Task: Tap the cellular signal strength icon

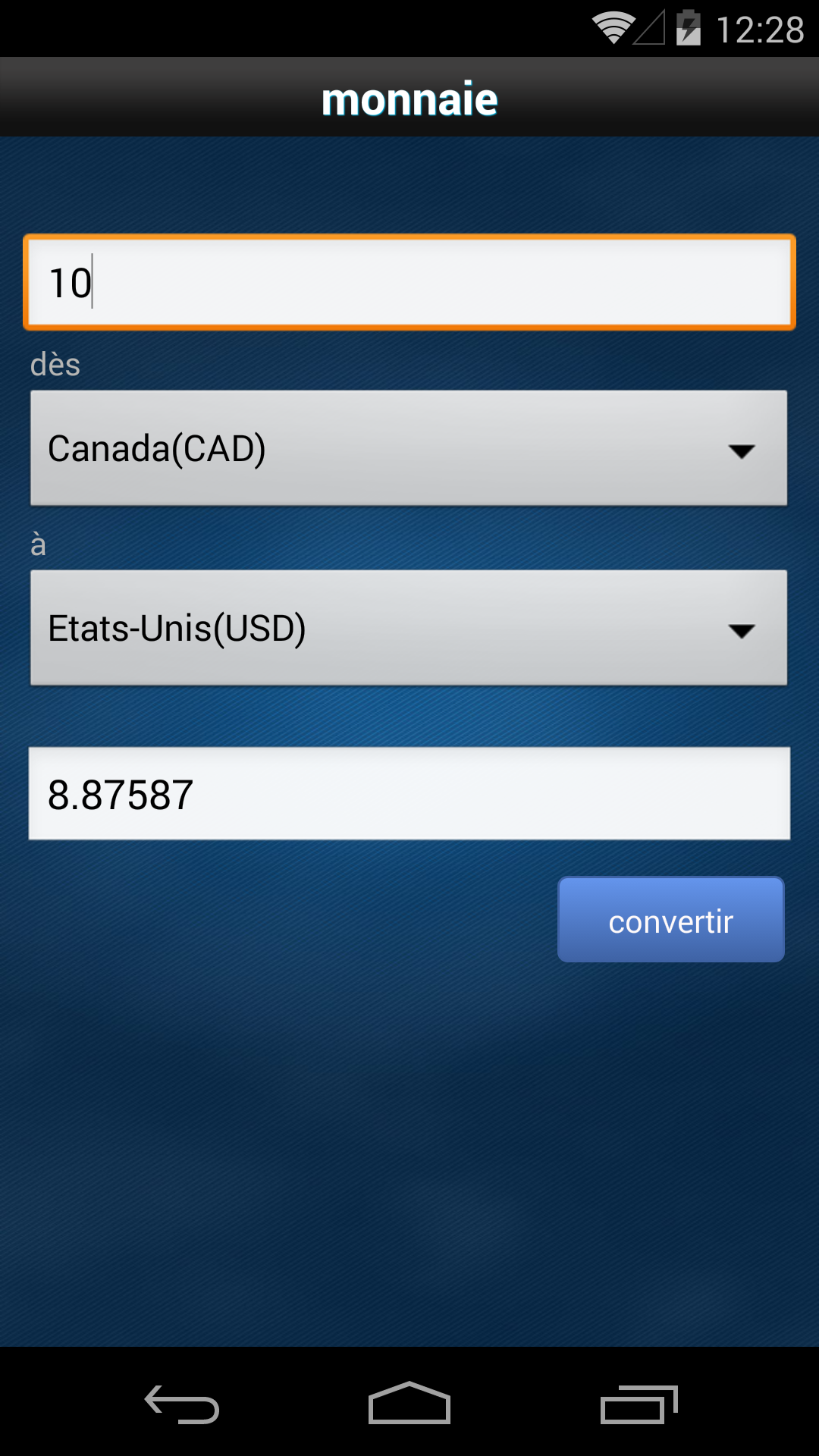Action: pyautogui.click(x=651, y=28)
